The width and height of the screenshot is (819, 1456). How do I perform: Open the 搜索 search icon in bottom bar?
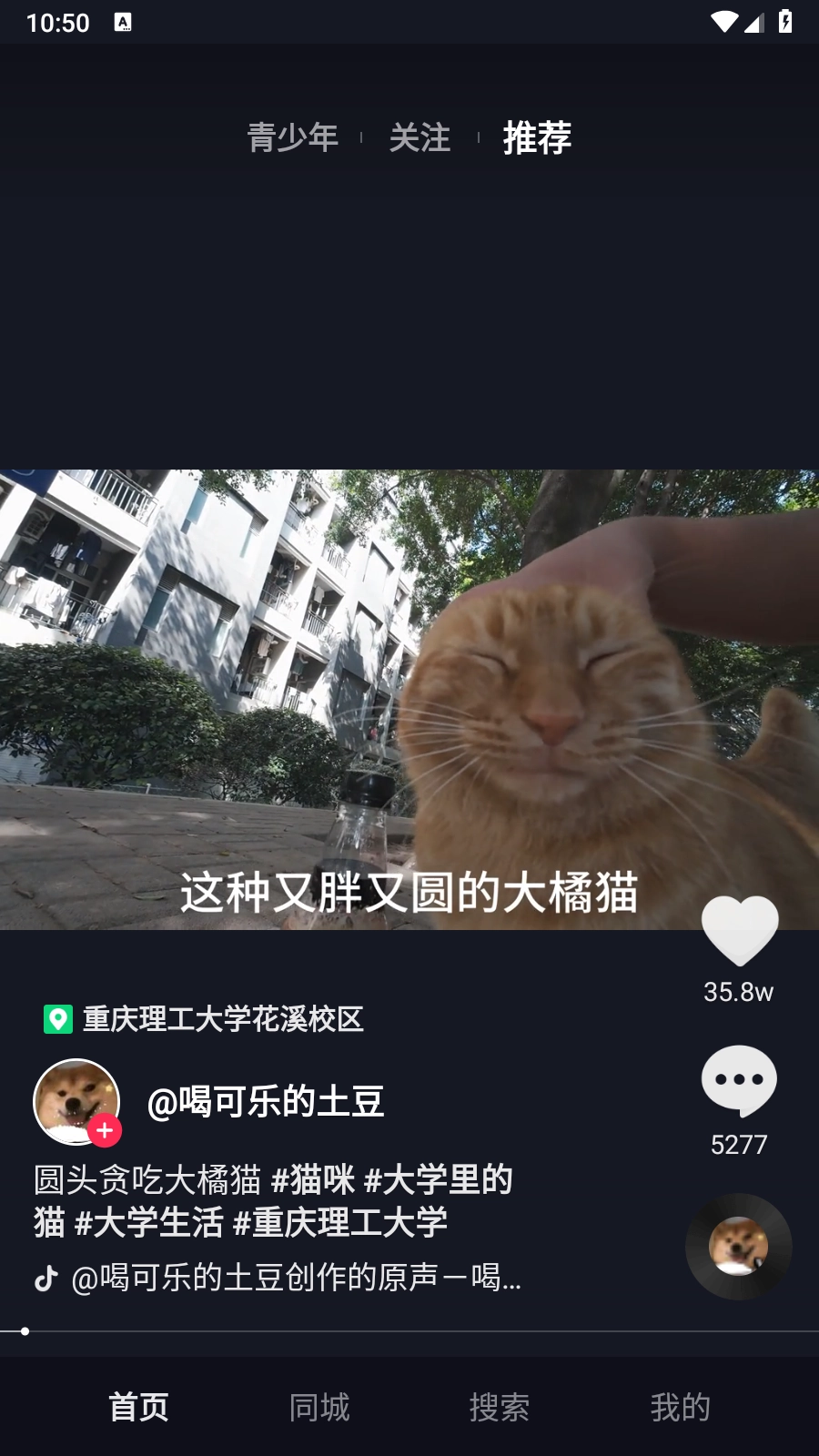click(x=500, y=1407)
